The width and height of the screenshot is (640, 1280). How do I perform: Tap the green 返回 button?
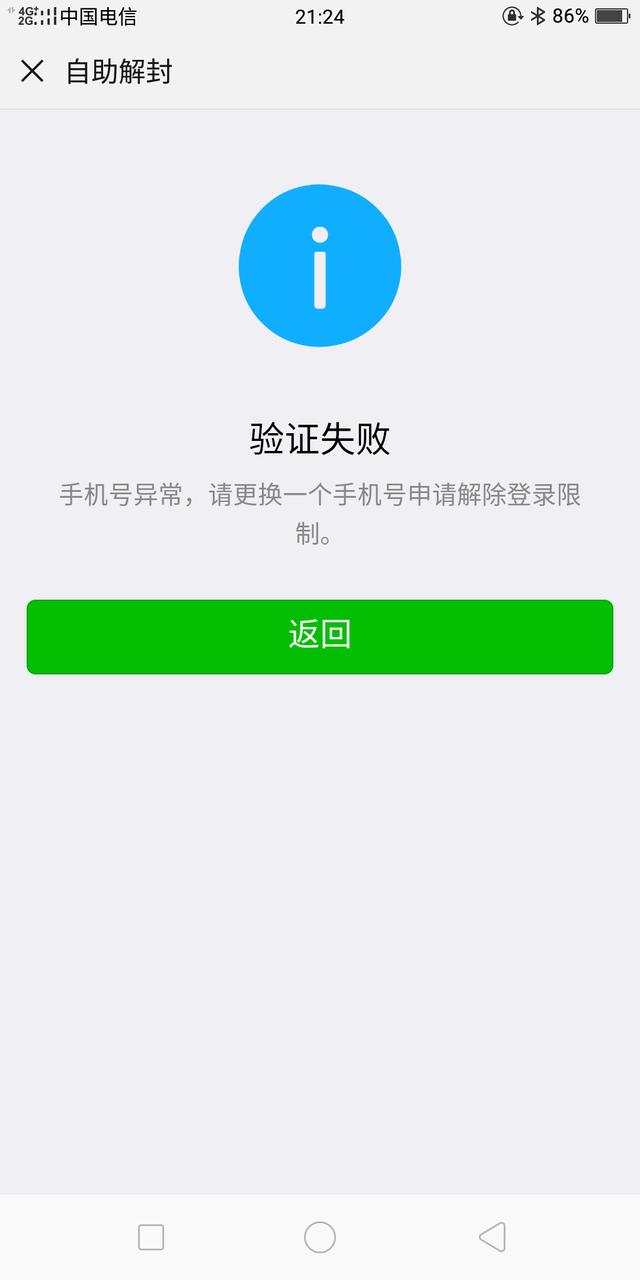coord(319,636)
